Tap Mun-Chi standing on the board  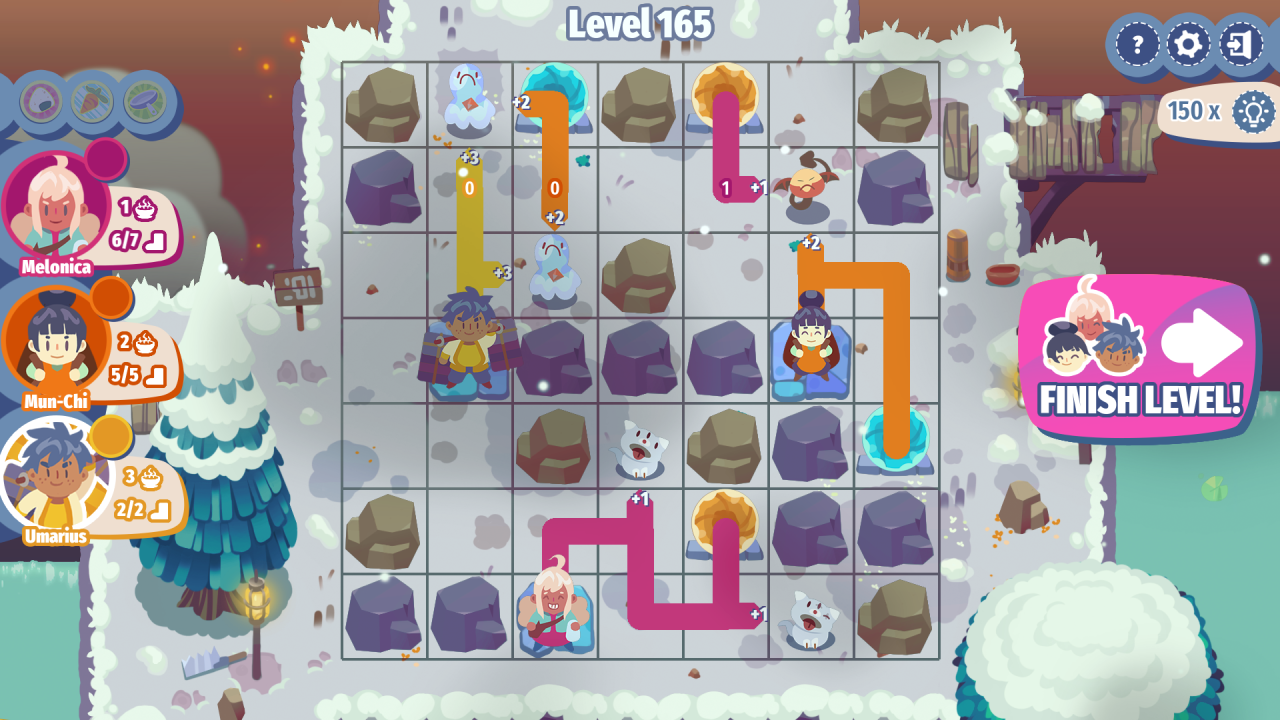(x=811, y=340)
